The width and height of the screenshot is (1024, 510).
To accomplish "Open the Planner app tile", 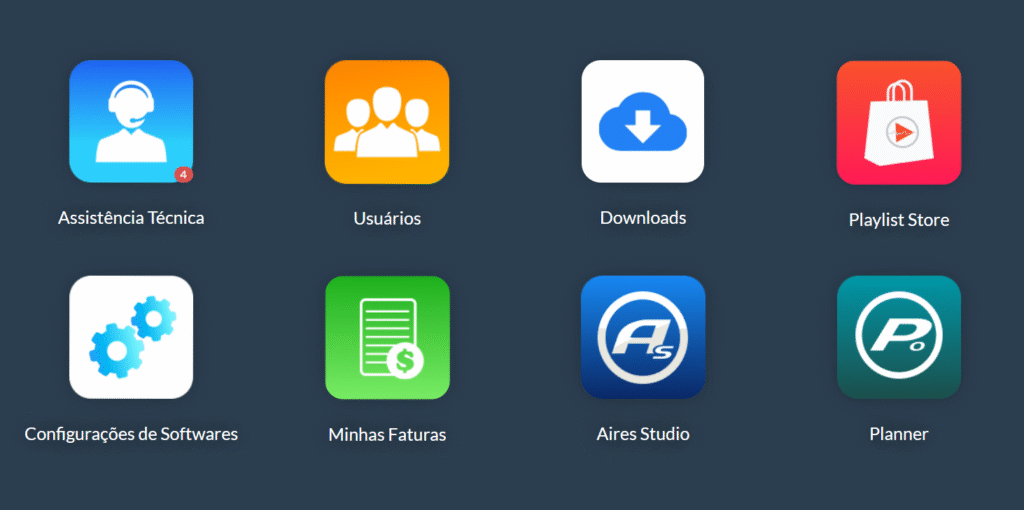I will click(898, 337).
